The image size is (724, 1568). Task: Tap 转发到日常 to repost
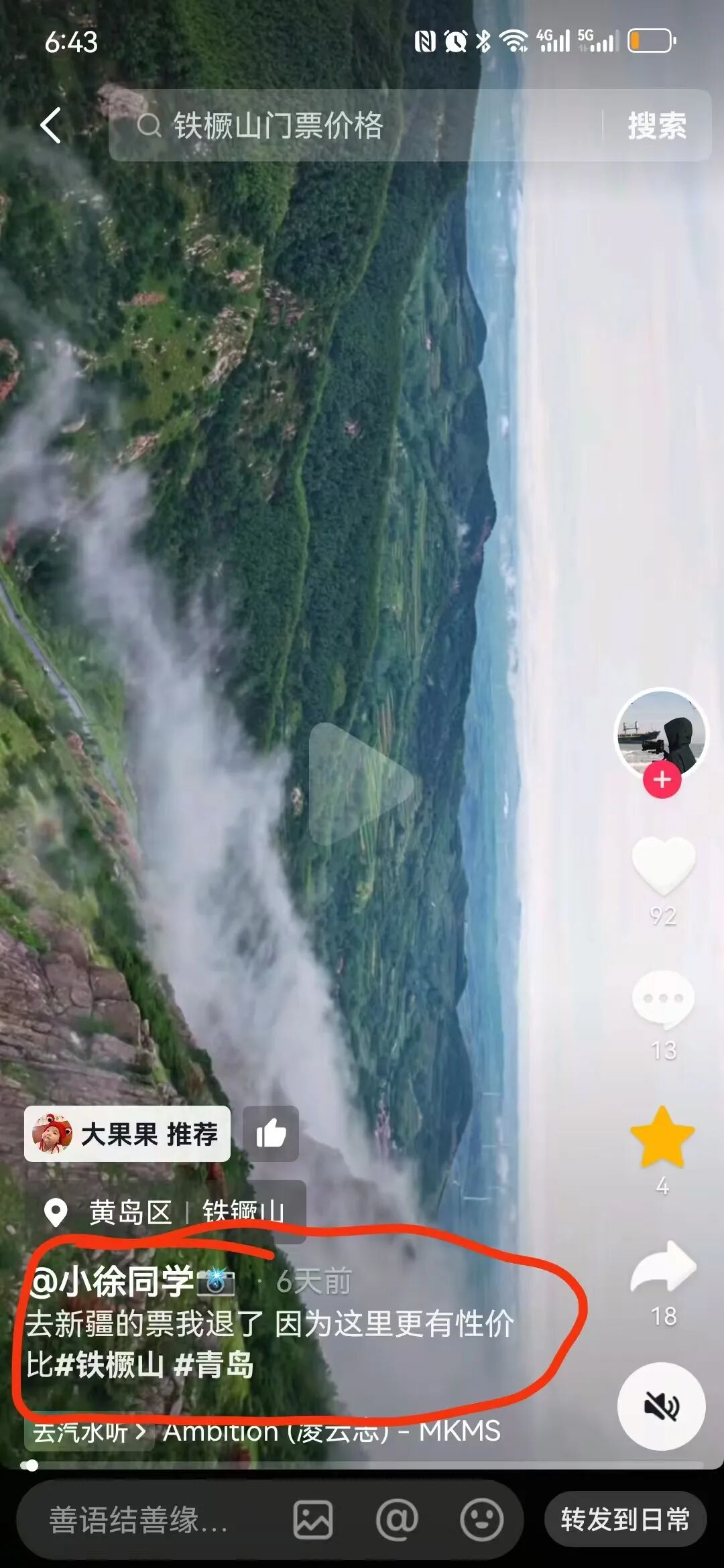[x=625, y=1520]
